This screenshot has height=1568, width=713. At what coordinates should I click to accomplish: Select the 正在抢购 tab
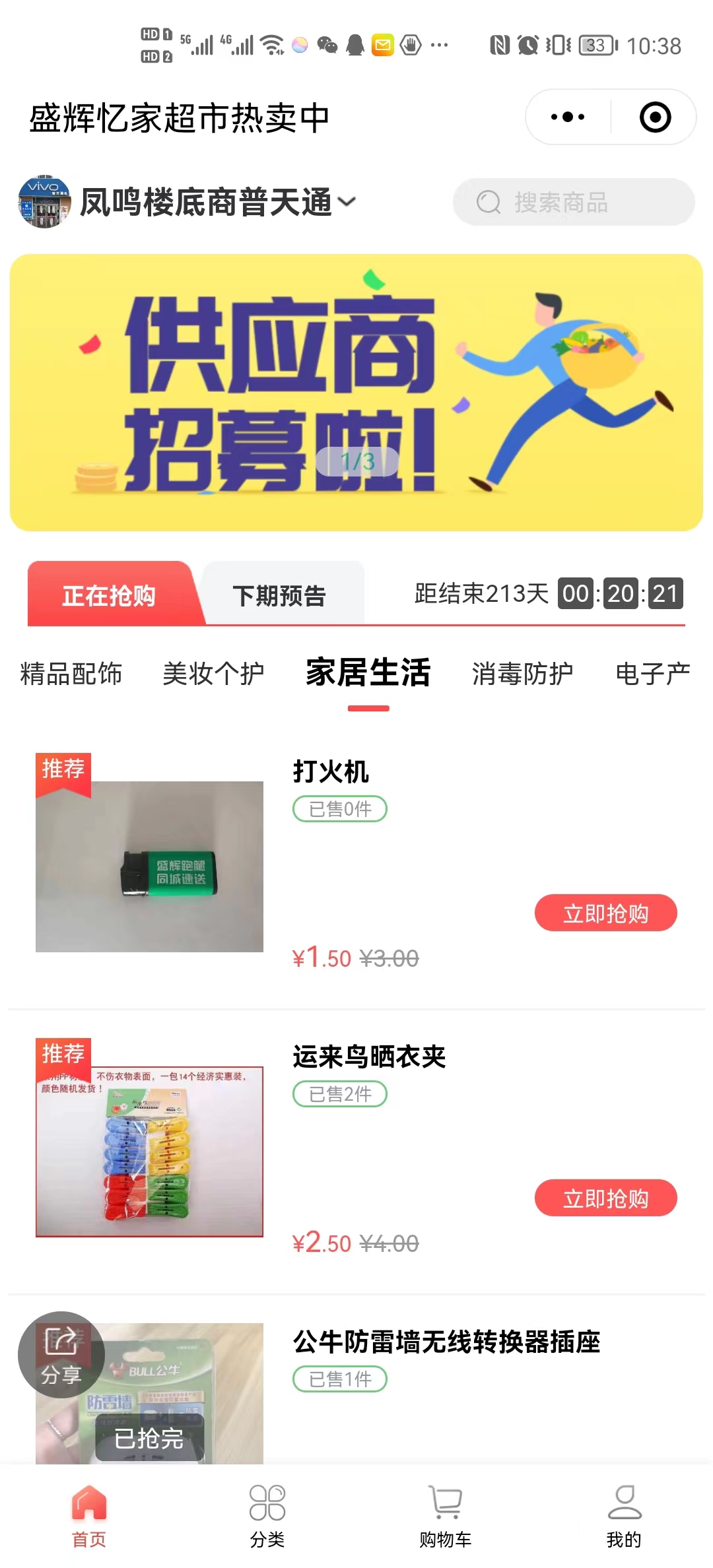click(x=110, y=595)
